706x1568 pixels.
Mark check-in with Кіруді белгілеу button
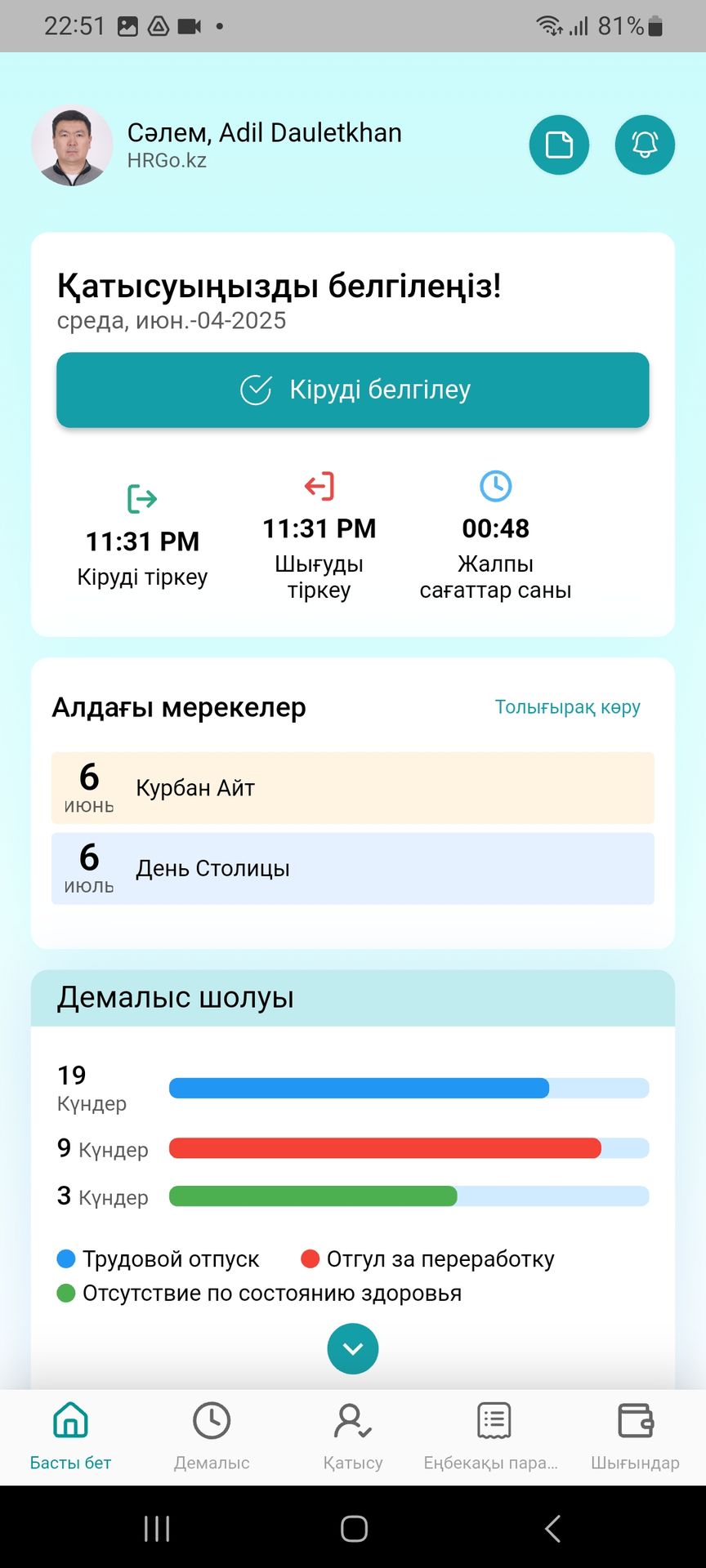353,390
